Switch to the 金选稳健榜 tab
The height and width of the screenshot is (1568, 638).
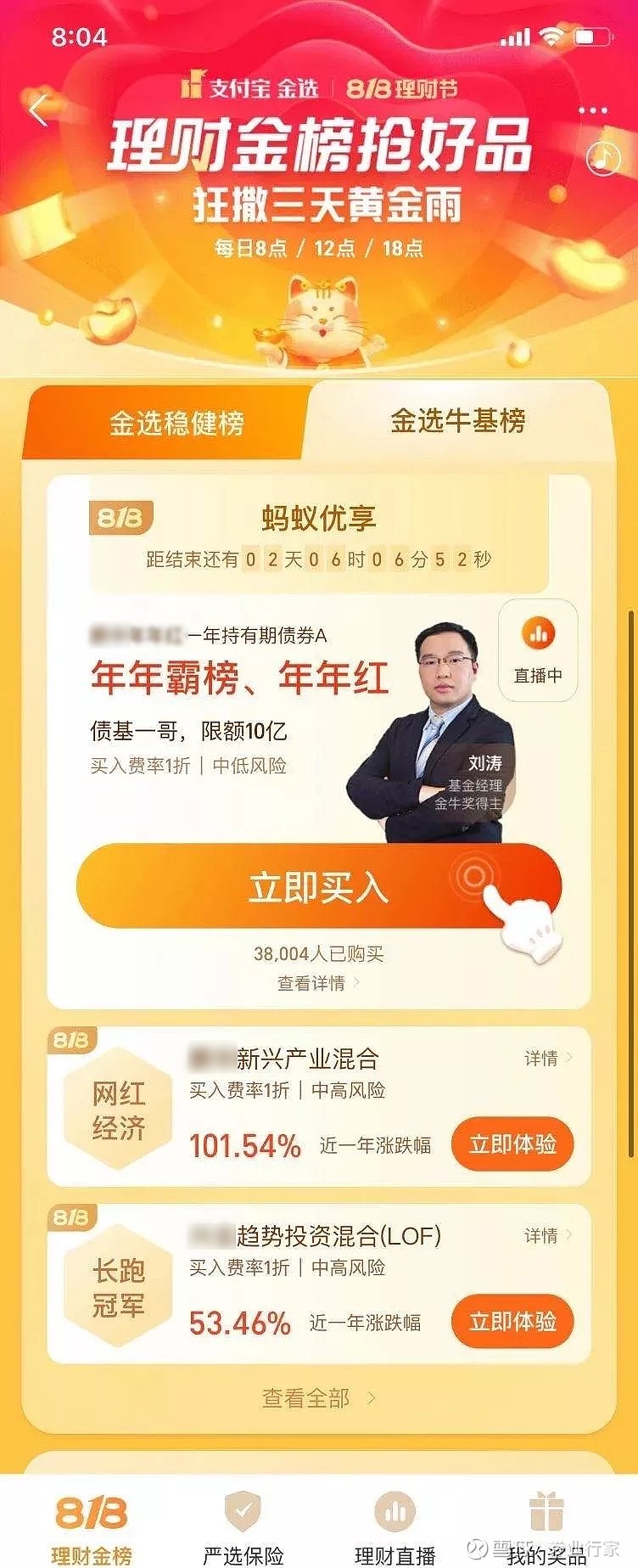(176, 423)
